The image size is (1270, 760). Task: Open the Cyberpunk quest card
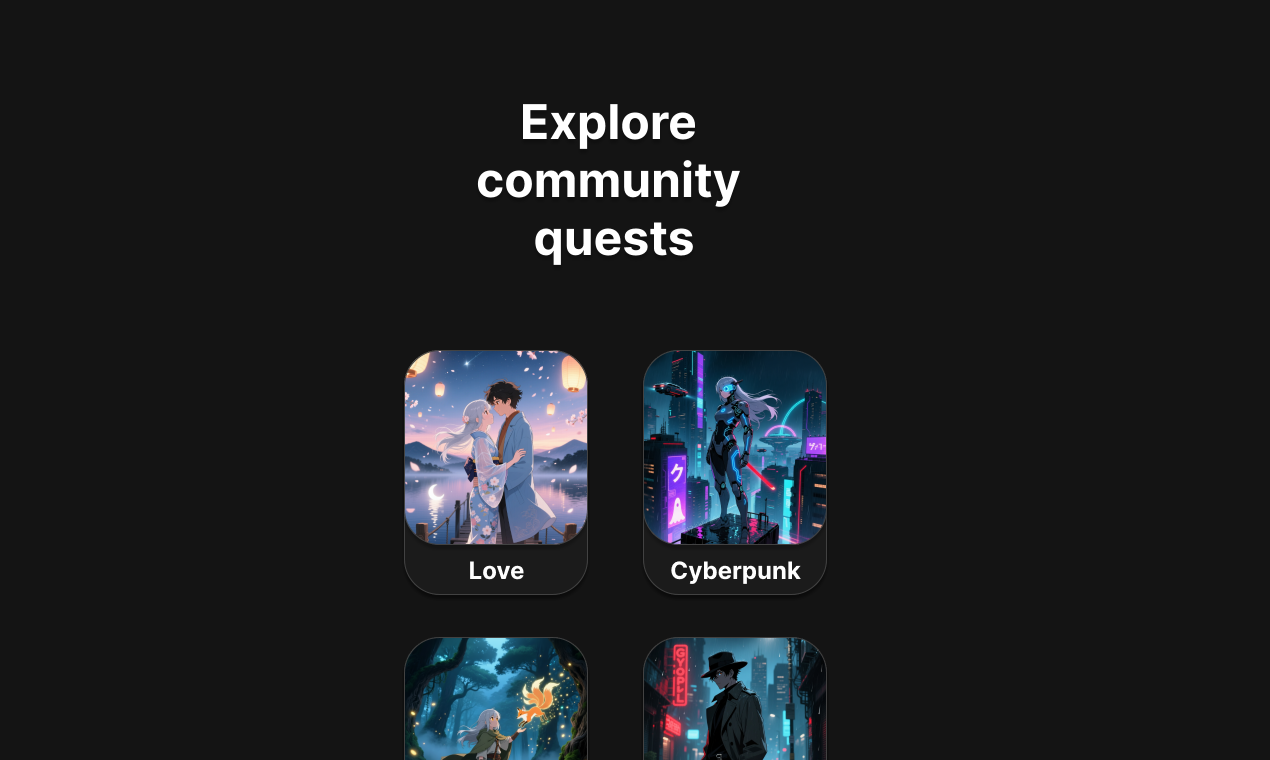click(x=734, y=471)
